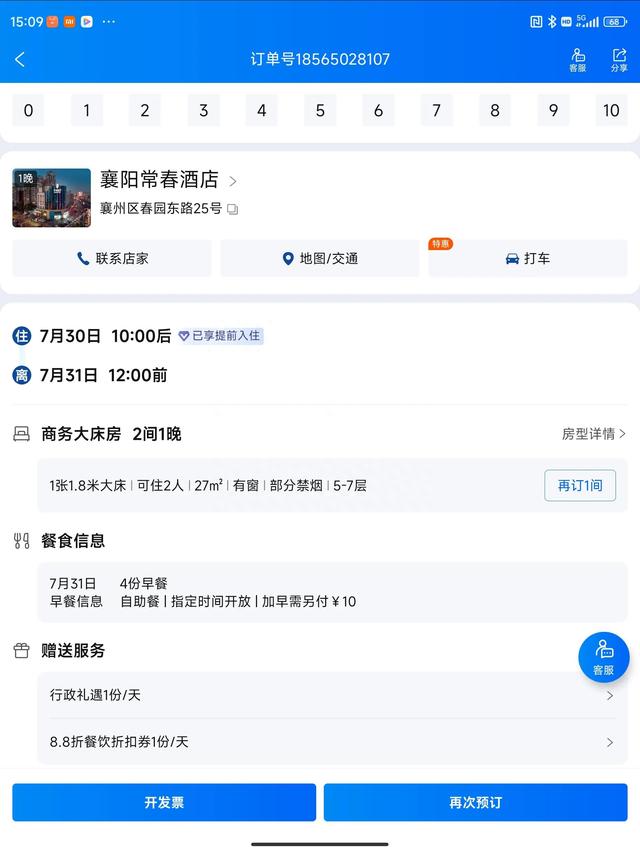
Task: Go back from the order page
Action: [x=20, y=59]
